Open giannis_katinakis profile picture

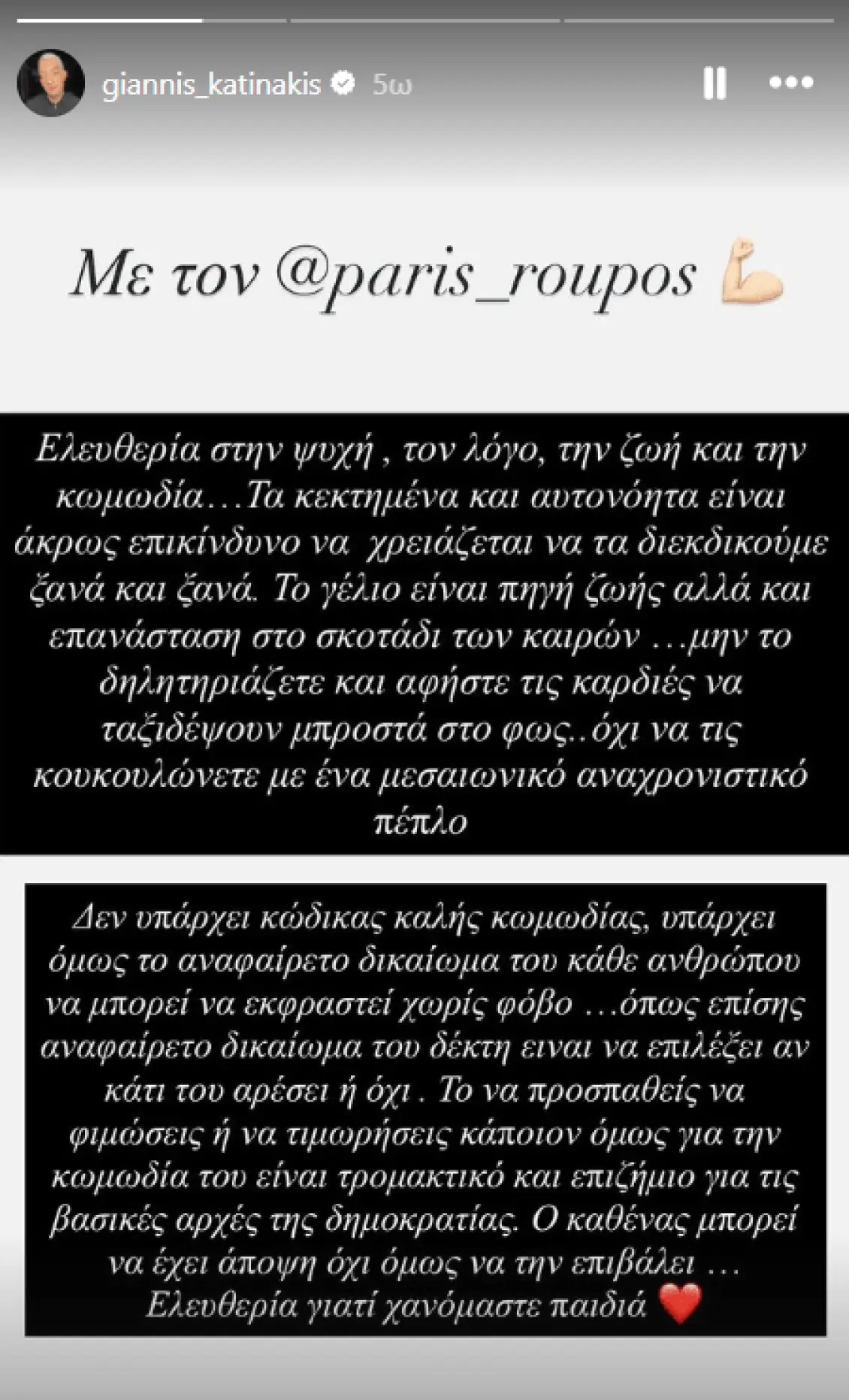pyautogui.click(x=50, y=83)
